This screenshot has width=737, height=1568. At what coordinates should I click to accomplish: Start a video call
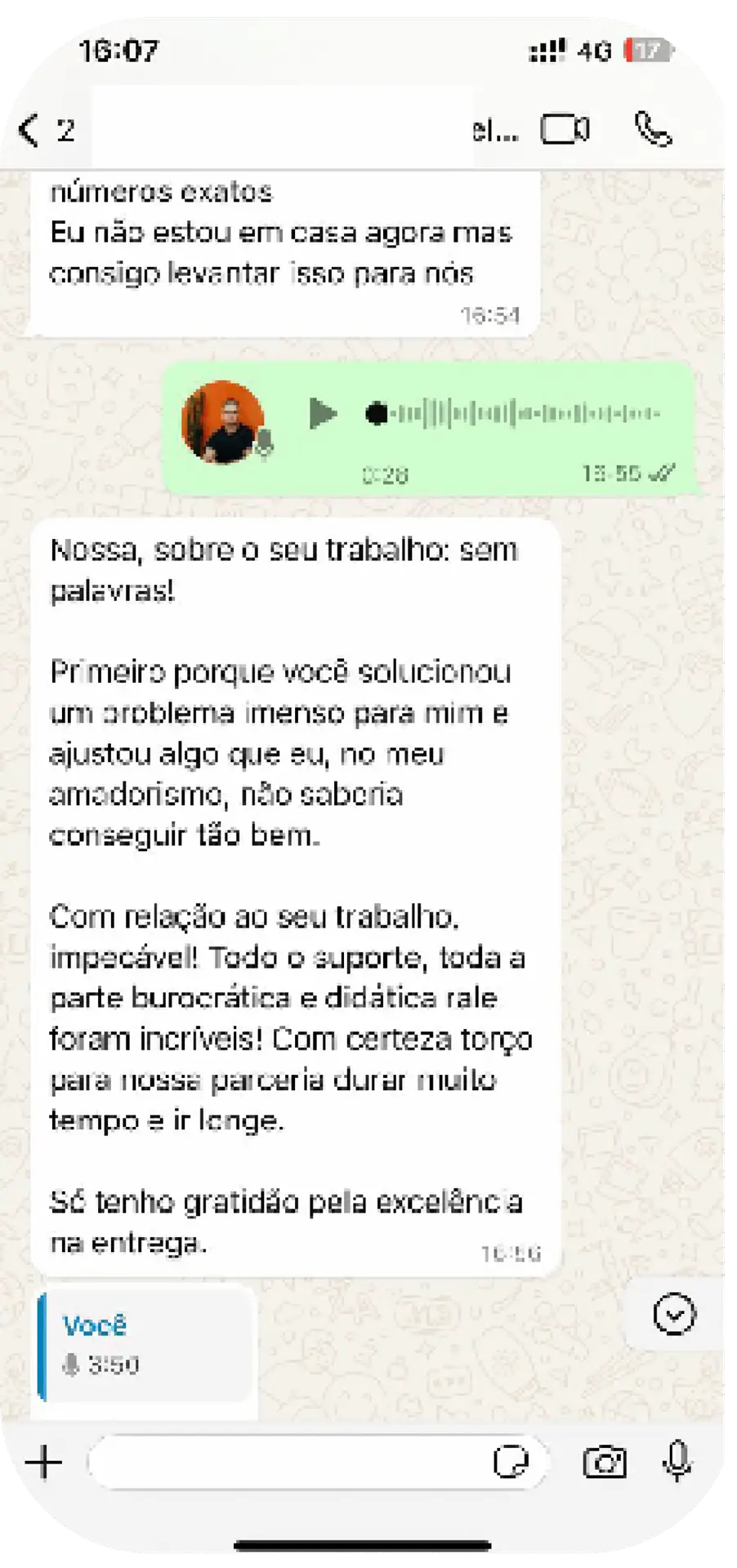(x=565, y=130)
